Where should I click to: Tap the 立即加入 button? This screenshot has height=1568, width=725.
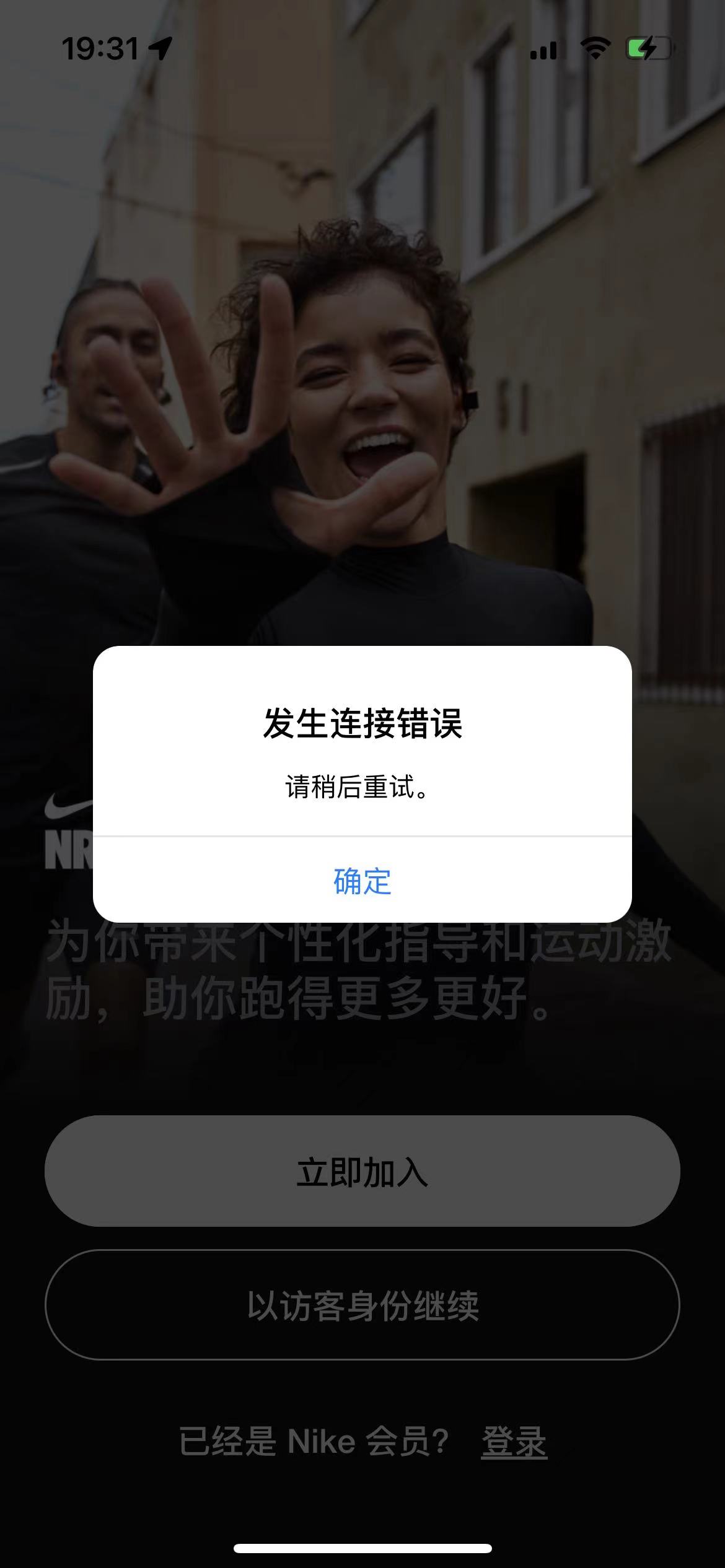(362, 1172)
